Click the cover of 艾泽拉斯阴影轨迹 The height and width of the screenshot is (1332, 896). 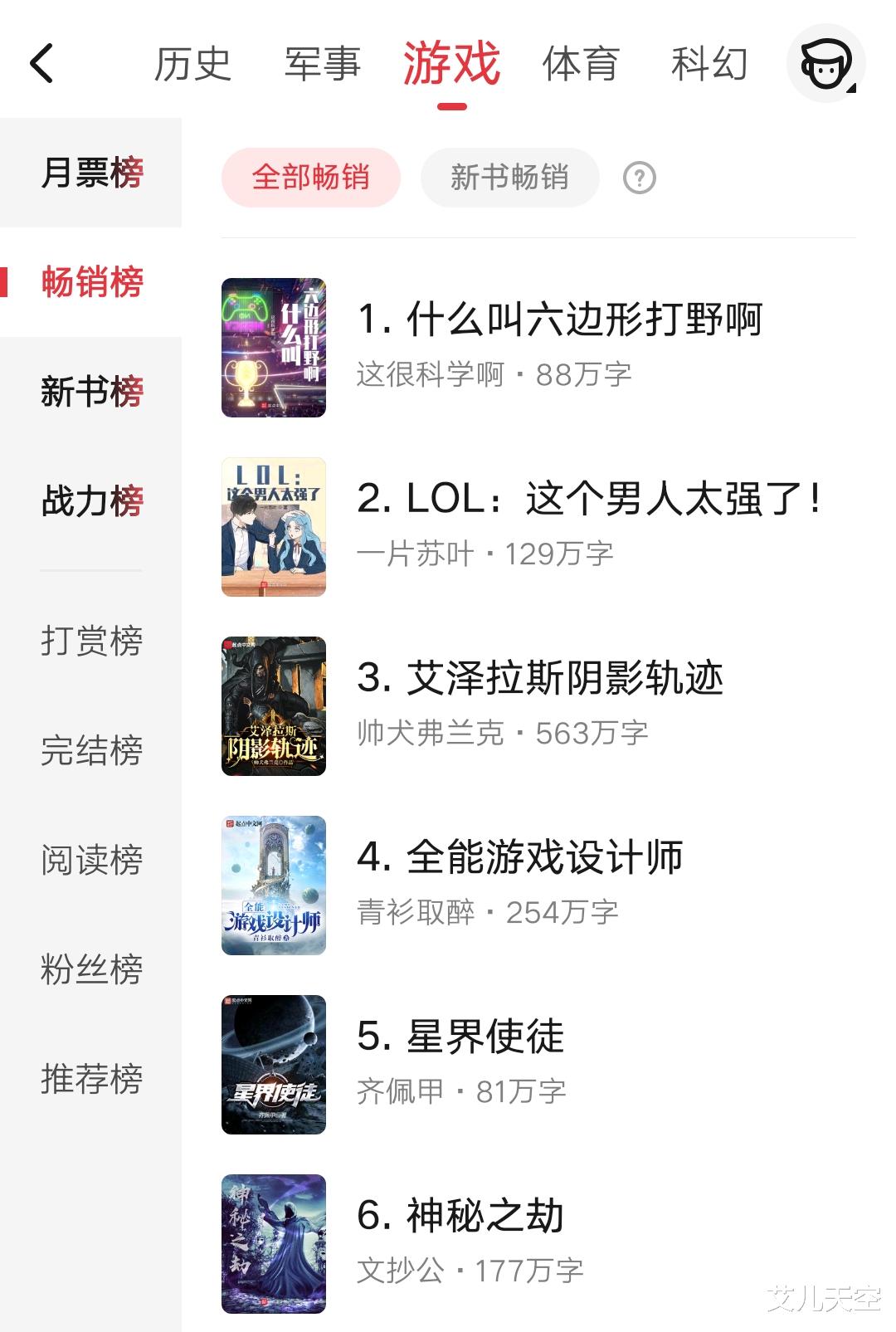274,706
